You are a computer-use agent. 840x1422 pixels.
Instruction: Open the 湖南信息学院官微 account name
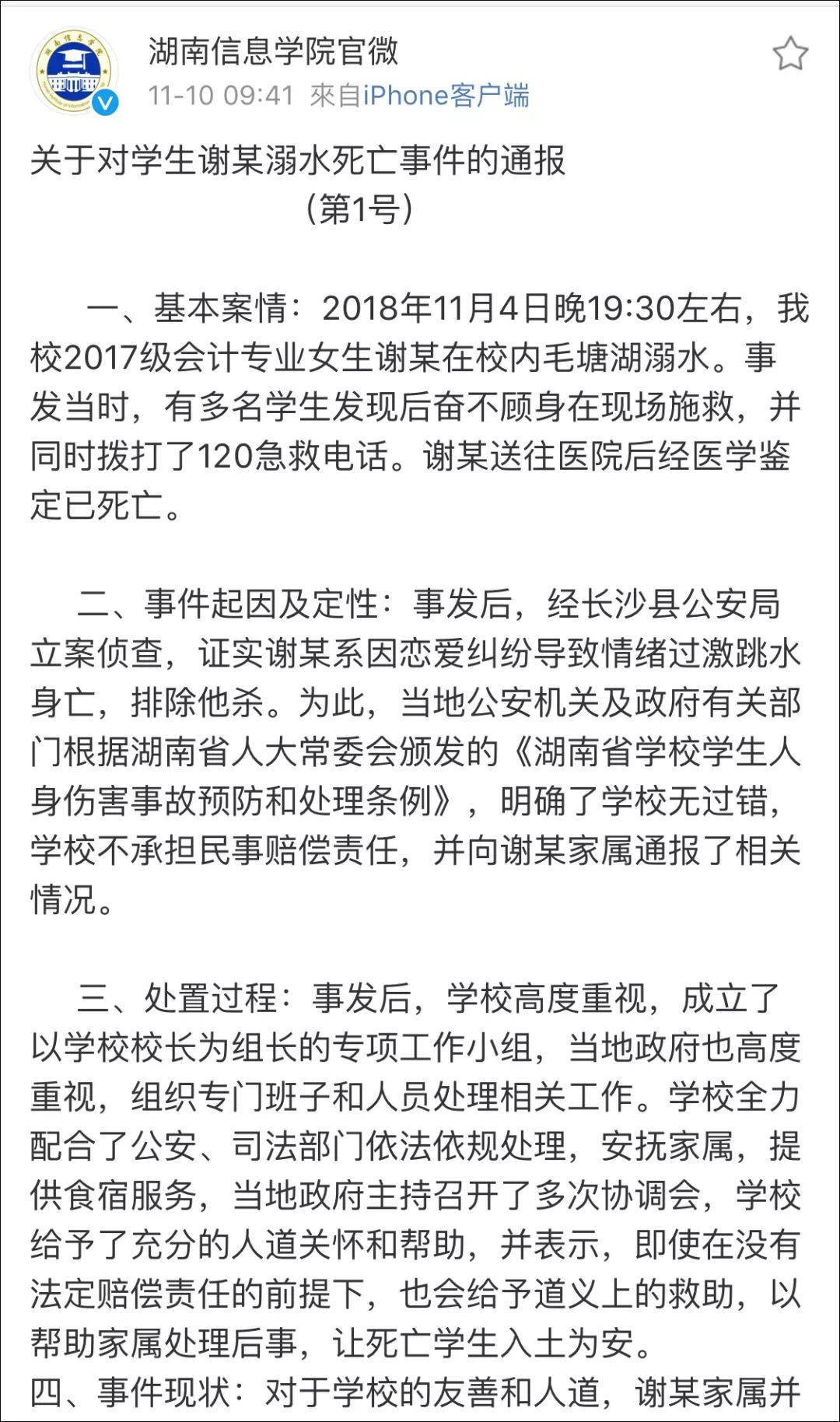coord(274,51)
